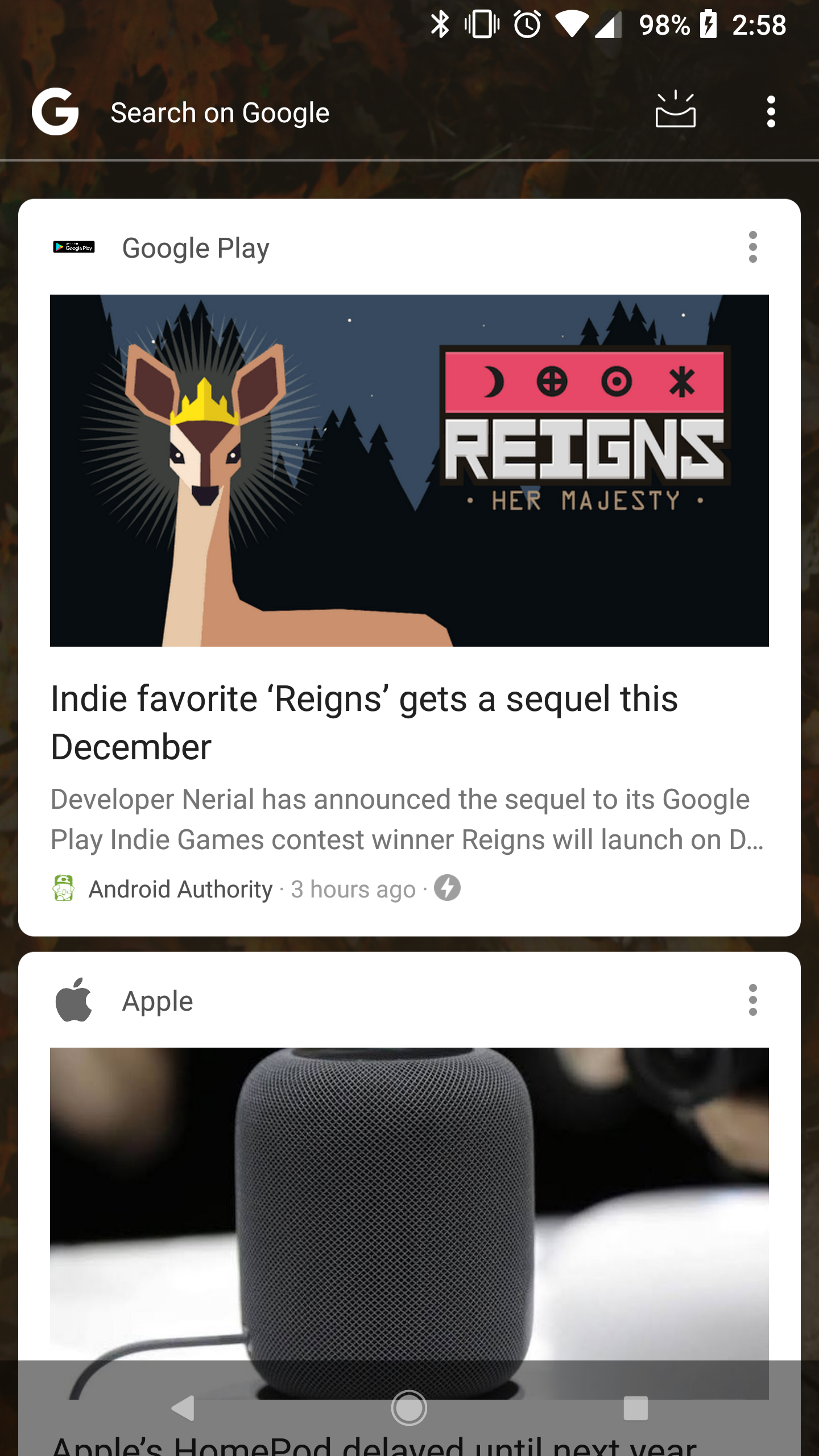Go to the home screen
This screenshot has width=819, height=1456.
click(409, 1408)
